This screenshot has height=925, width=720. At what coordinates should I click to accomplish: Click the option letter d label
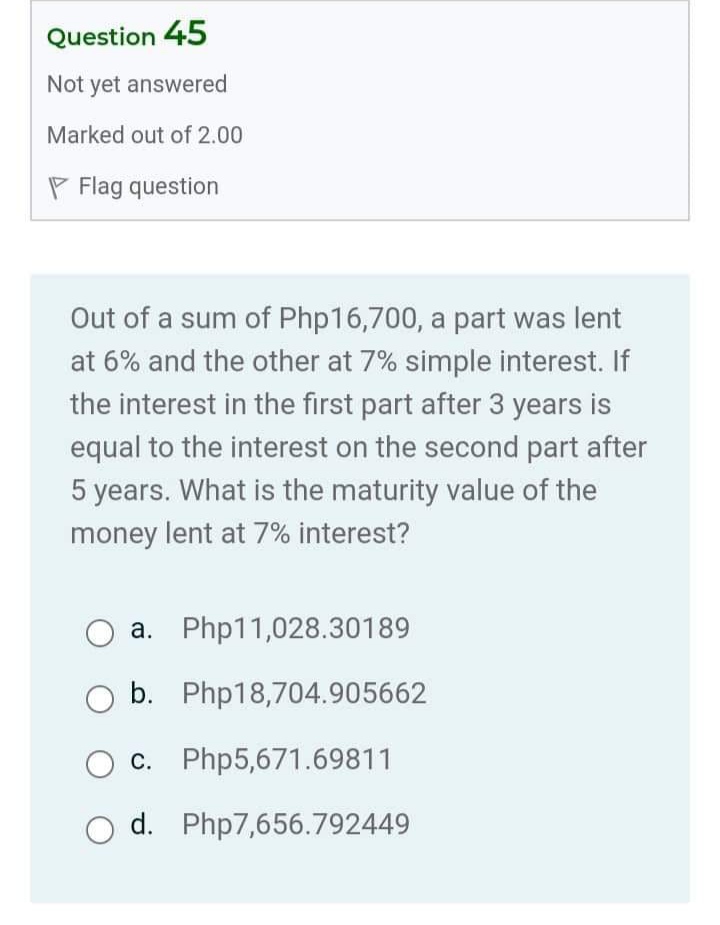[141, 824]
